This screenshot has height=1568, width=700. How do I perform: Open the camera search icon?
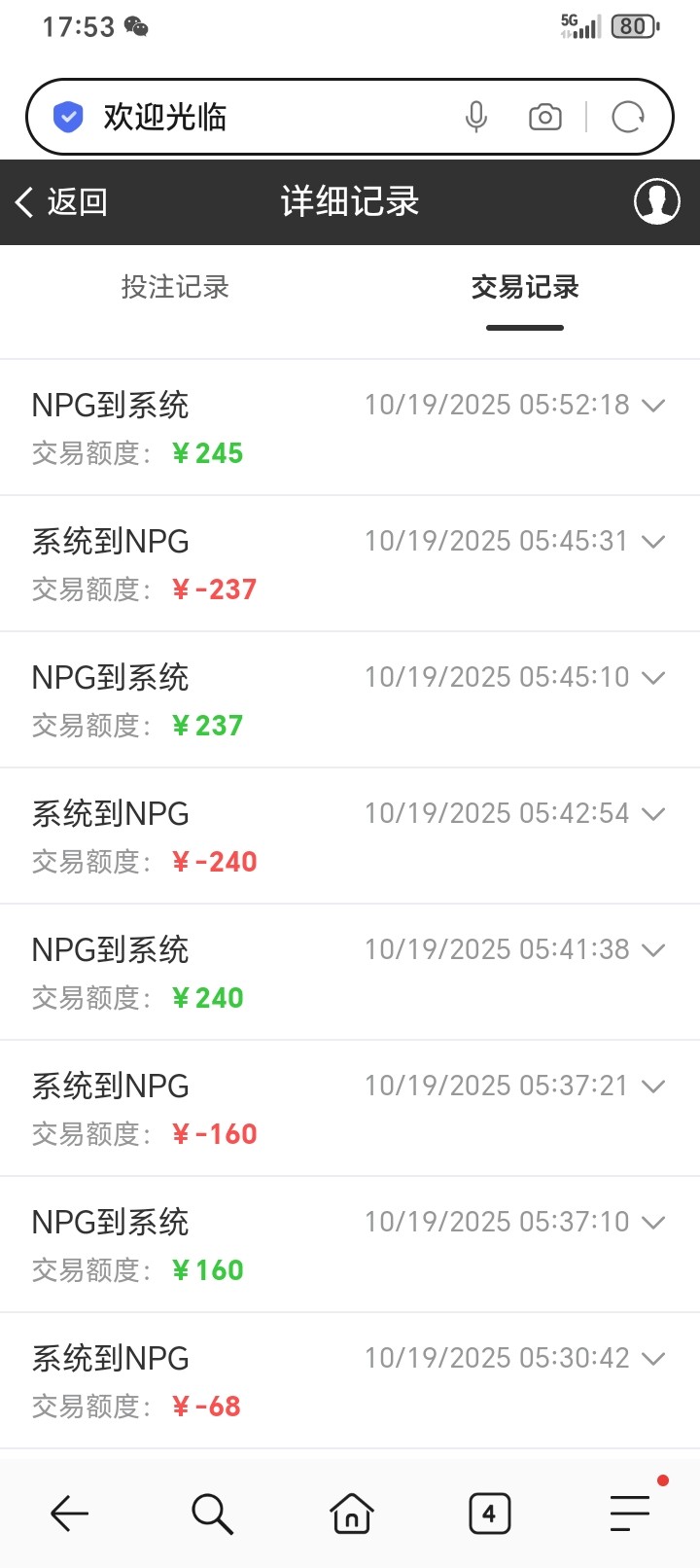coord(544,118)
